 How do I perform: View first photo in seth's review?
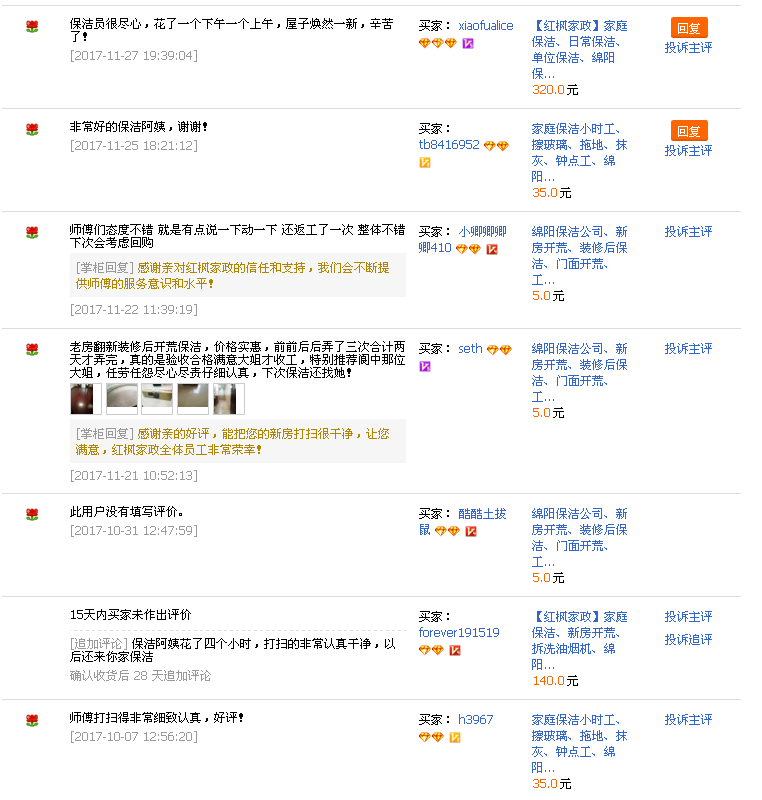click(x=86, y=399)
